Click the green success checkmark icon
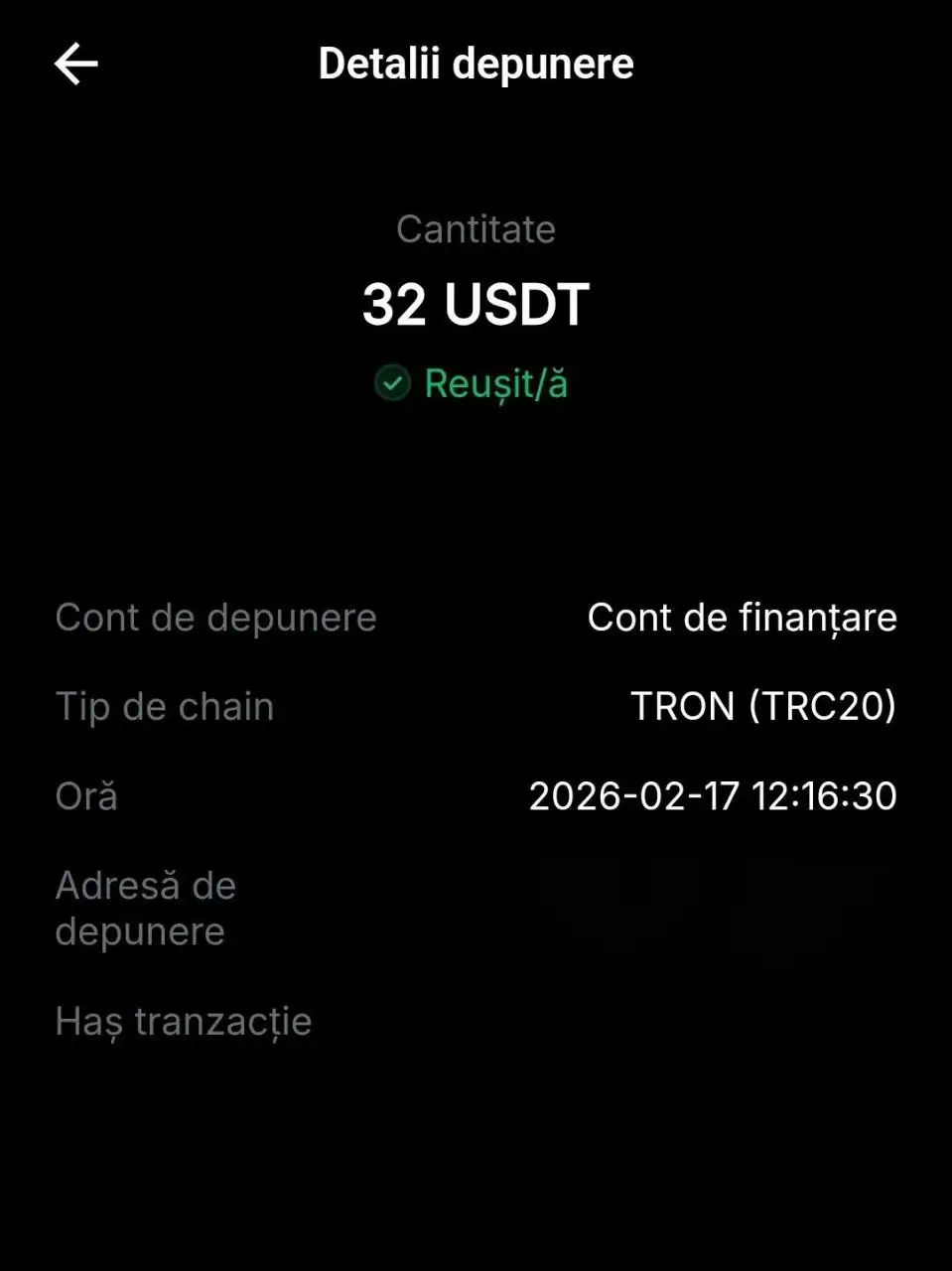This screenshot has height=1271, width=952. click(x=391, y=383)
